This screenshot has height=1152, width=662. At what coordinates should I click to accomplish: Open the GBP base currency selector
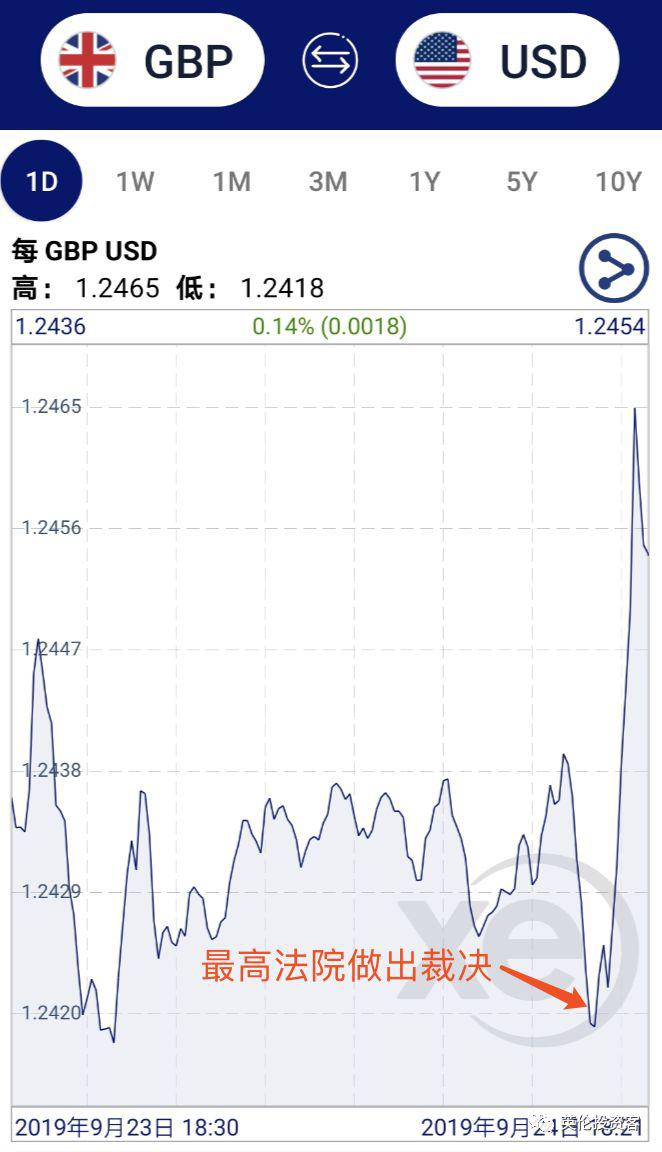152,60
